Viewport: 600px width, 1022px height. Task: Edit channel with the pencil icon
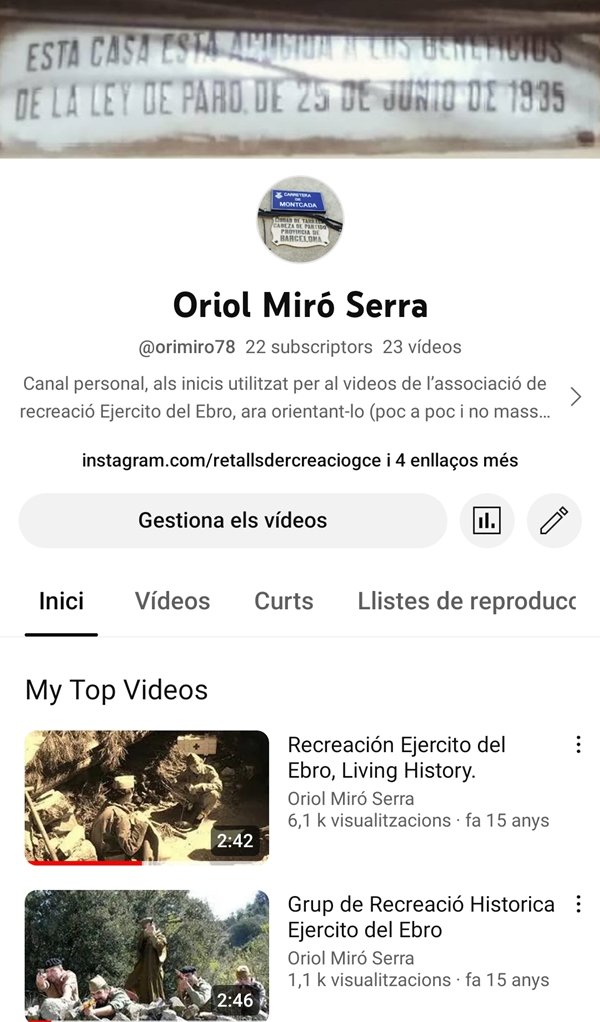click(x=553, y=520)
